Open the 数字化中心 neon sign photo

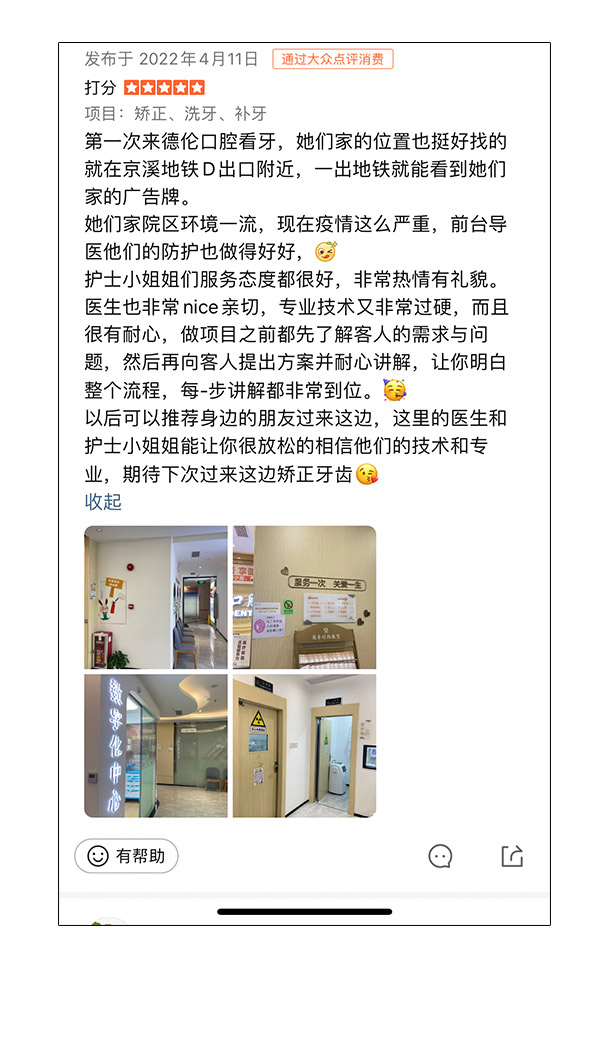[x=156, y=746]
